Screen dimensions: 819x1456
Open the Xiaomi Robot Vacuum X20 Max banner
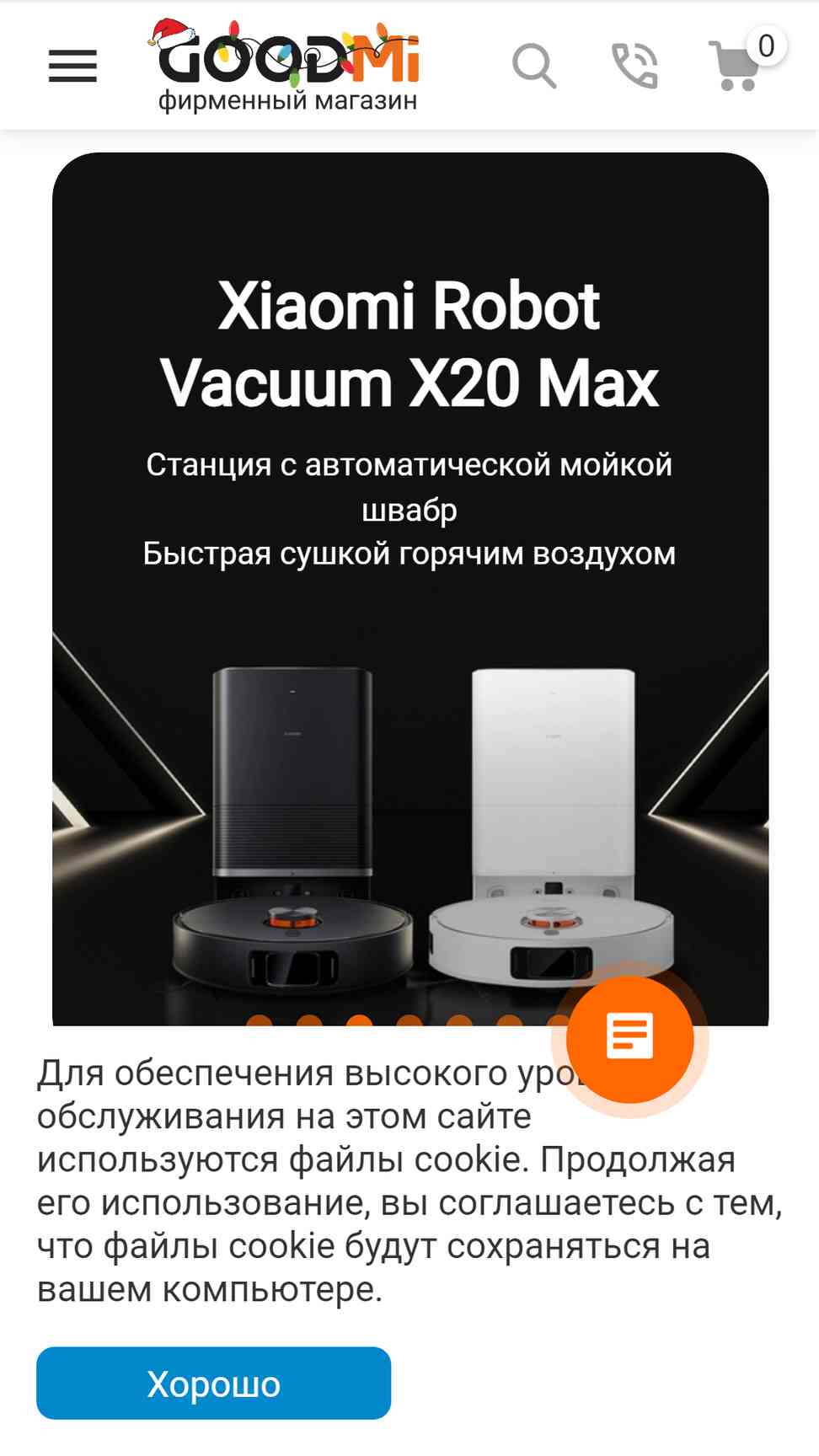tap(410, 589)
